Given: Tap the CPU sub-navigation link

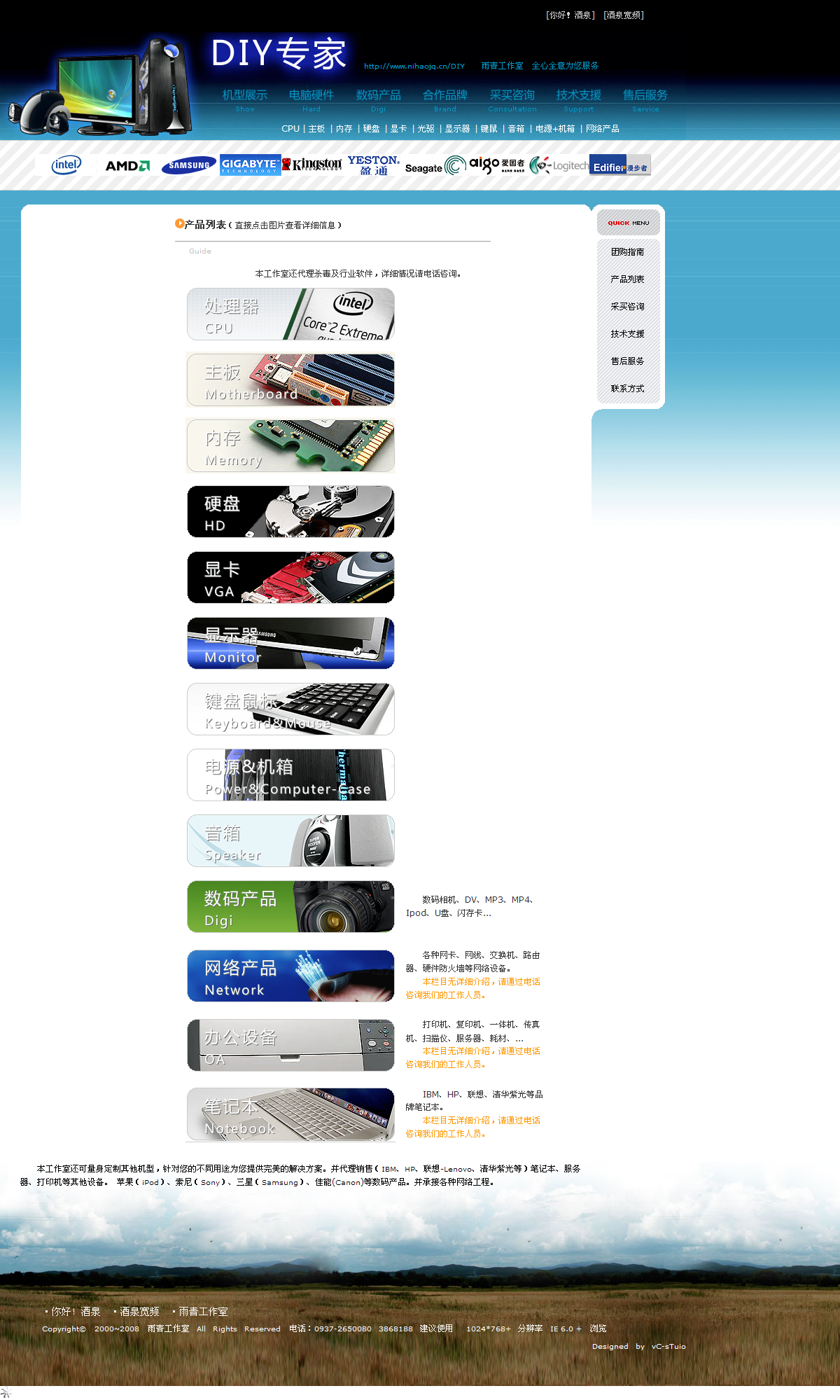Looking at the screenshot, I should [x=290, y=129].
